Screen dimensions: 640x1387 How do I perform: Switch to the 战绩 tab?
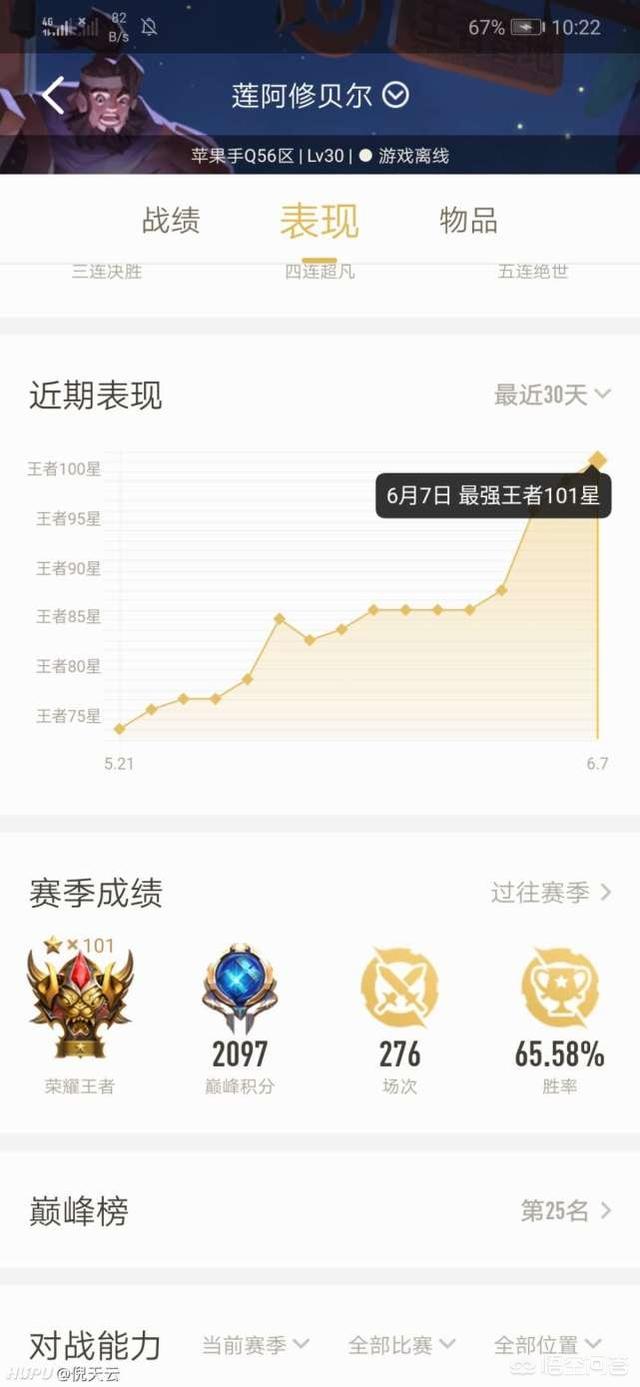pos(171,220)
